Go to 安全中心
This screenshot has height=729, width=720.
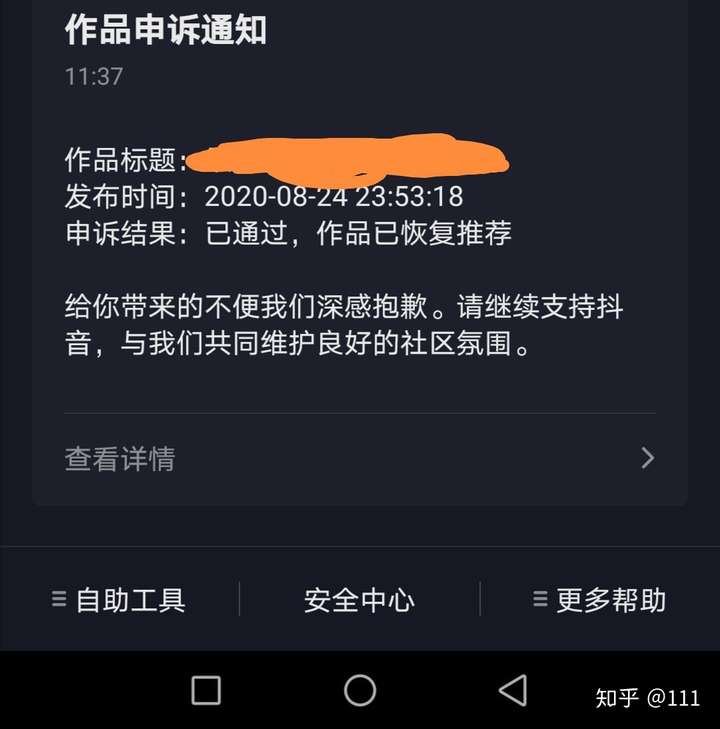pos(359,600)
